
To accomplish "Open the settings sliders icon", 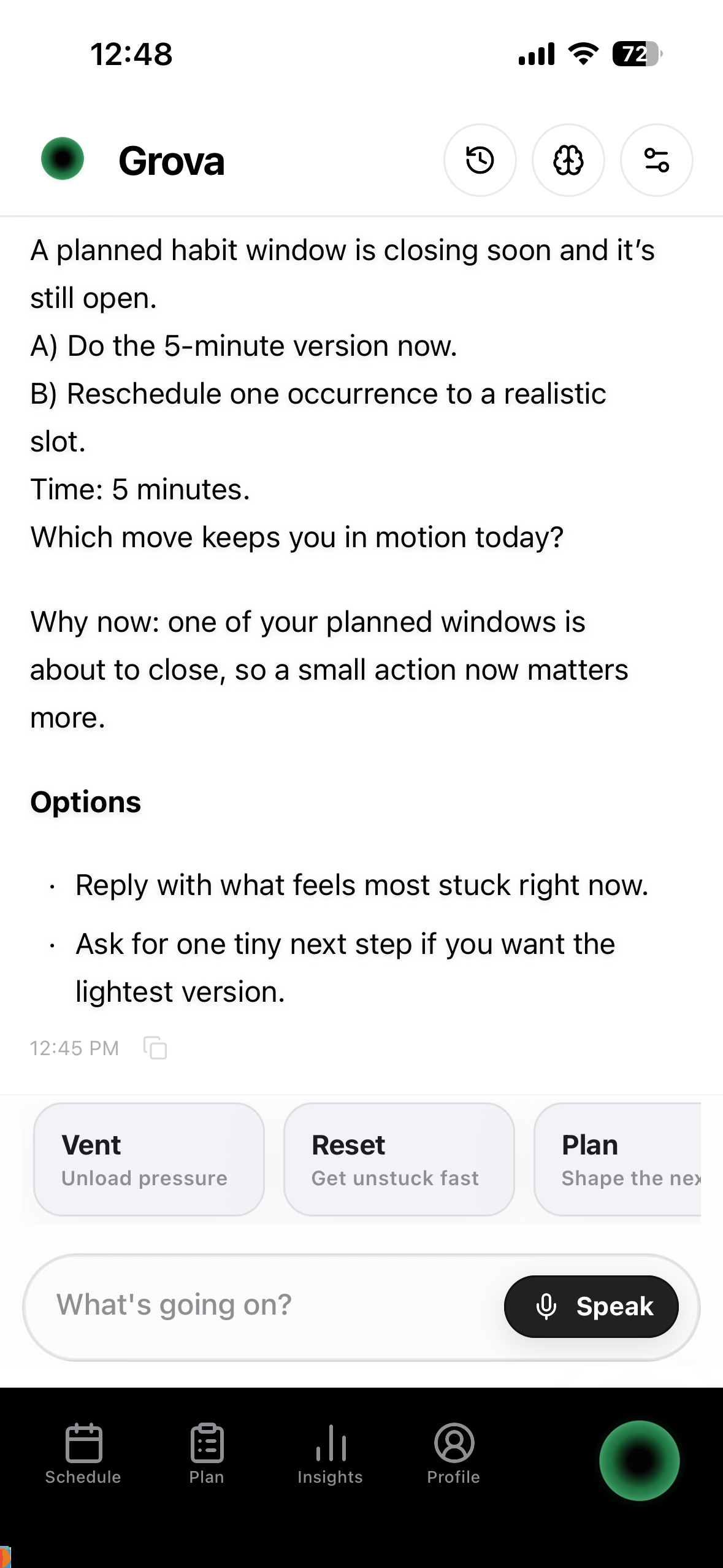I will click(656, 160).
